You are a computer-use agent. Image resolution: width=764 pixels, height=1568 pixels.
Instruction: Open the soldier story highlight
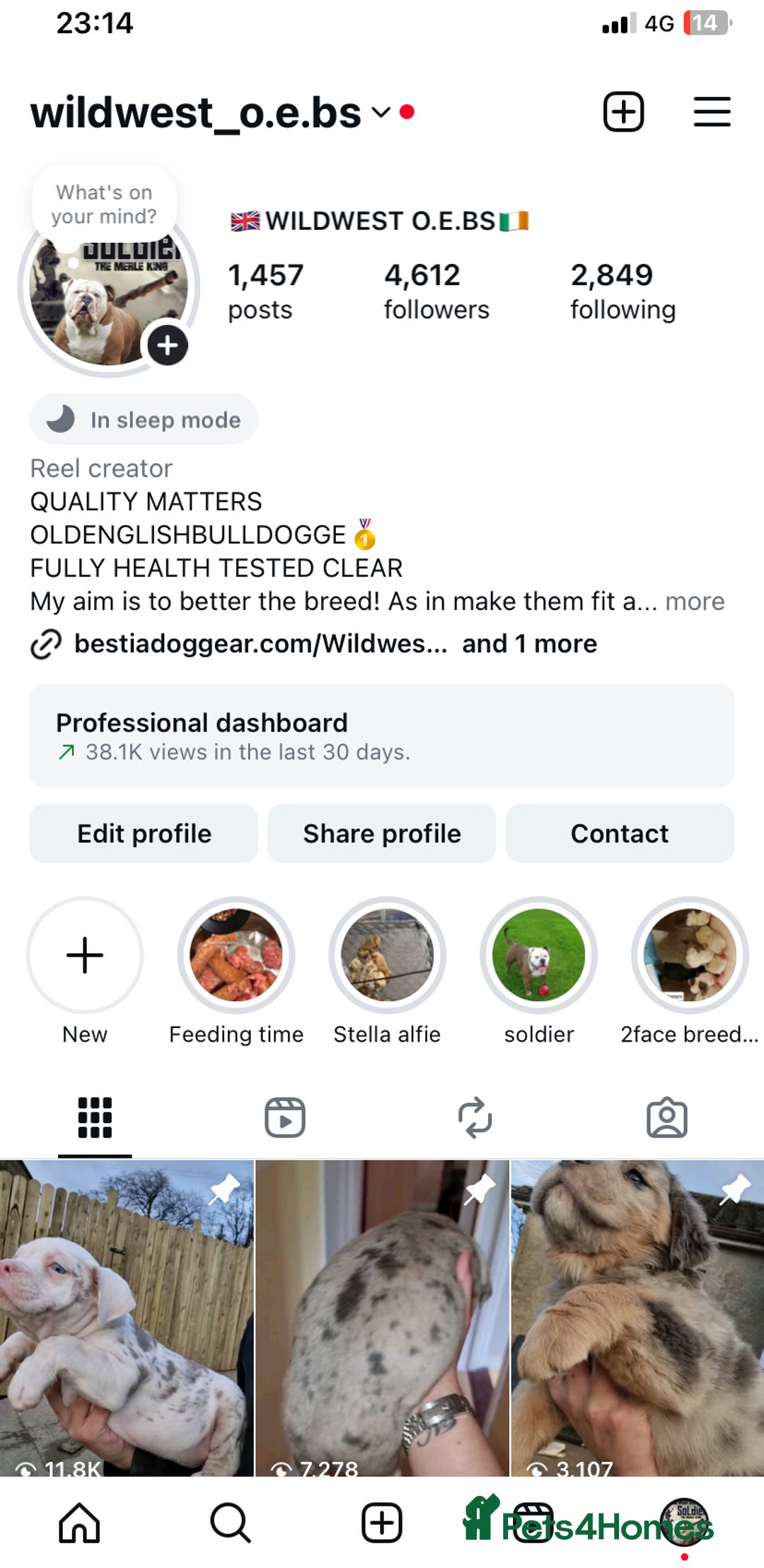tap(538, 955)
